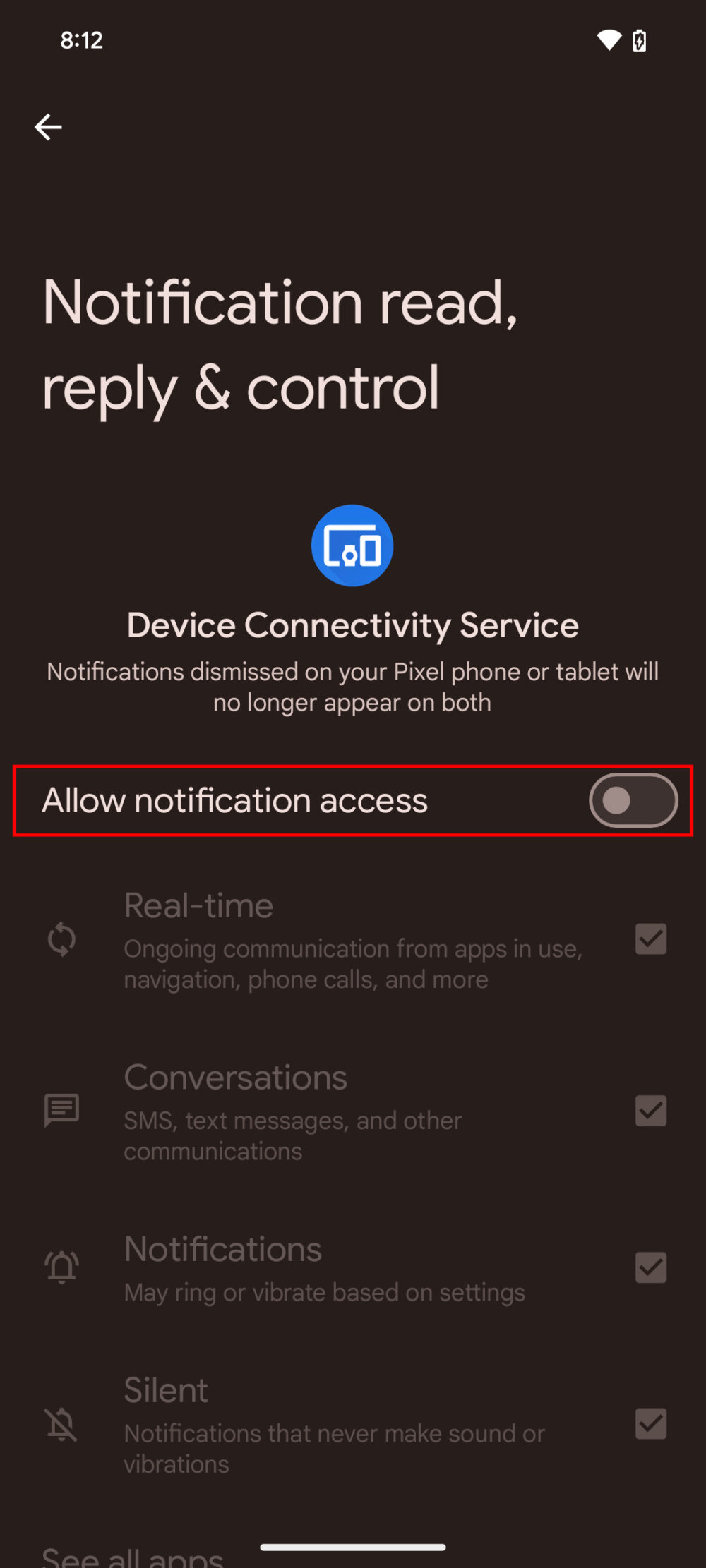This screenshot has width=706, height=1568.
Task: Toggle the Notifications checkbox off
Action: coord(651,1267)
